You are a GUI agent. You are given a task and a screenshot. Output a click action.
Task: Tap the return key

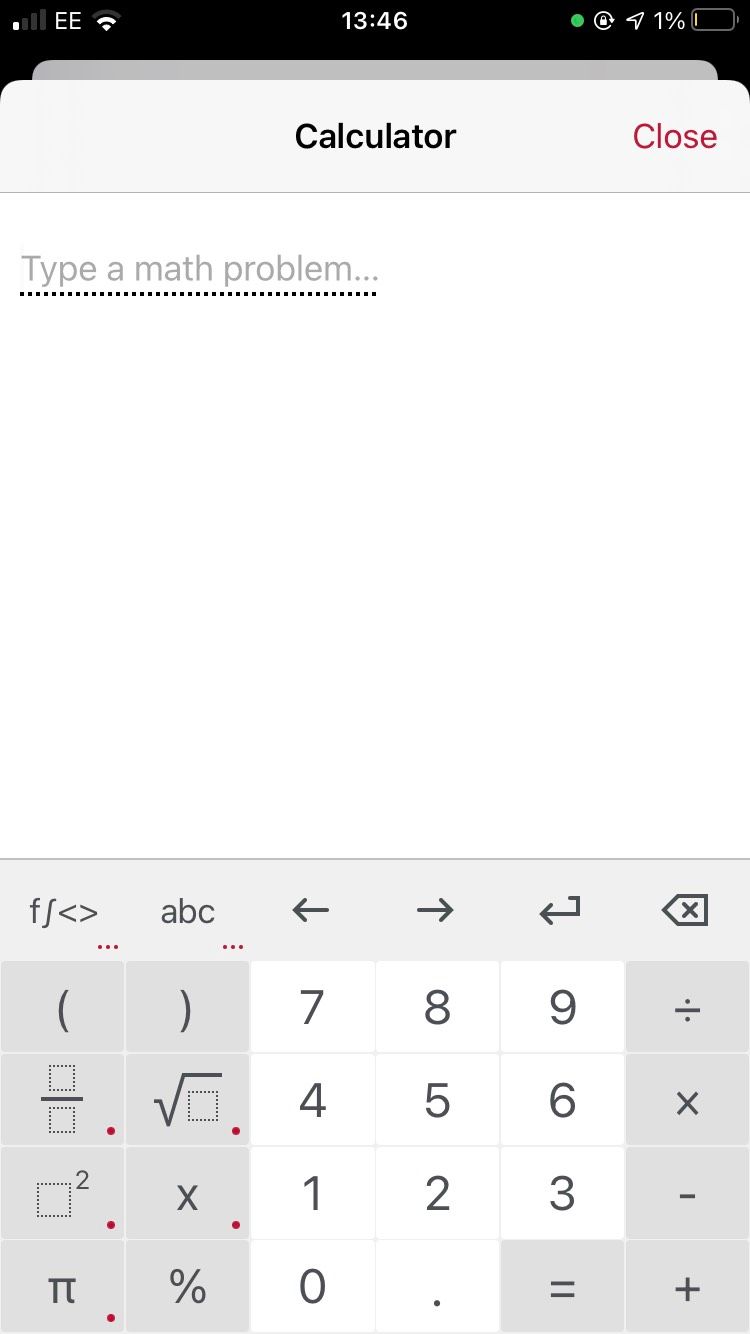[560, 910]
